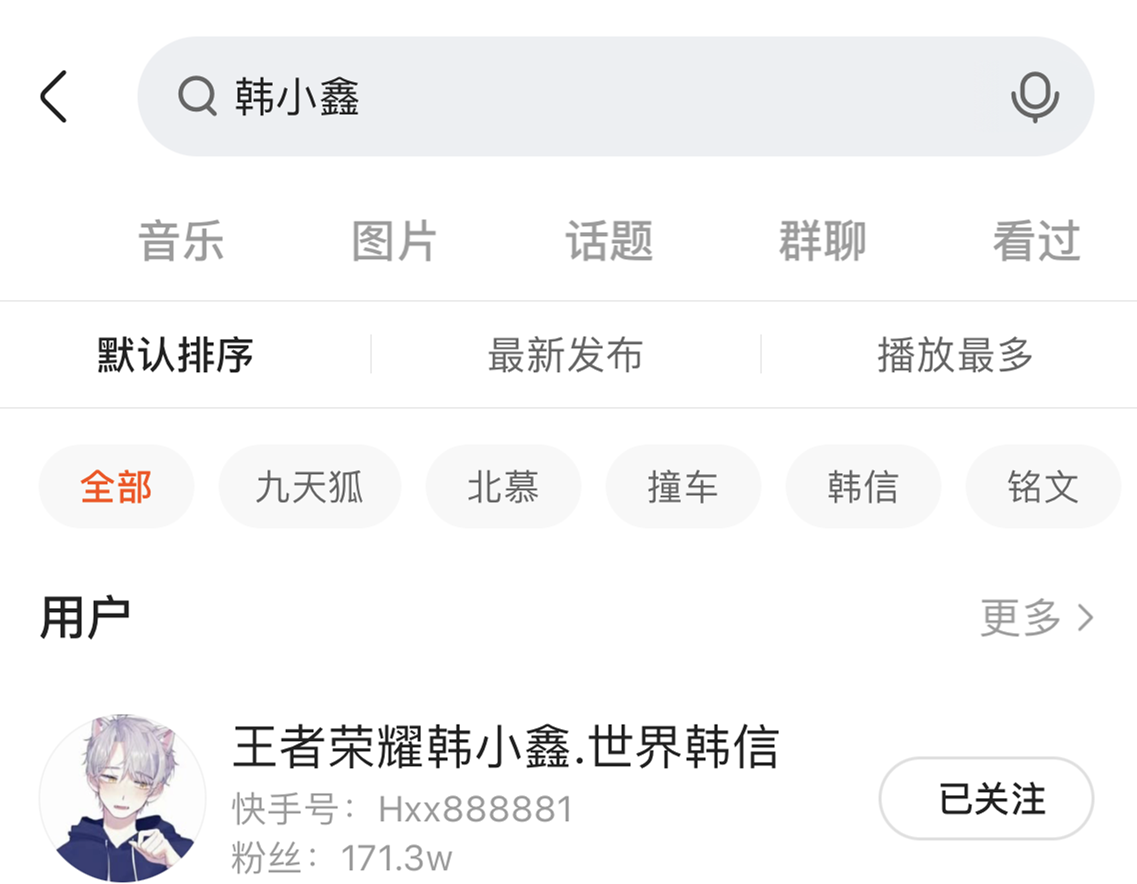Switch to the 音乐 tab
This screenshot has height=884, width=1137.
point(181,242)
